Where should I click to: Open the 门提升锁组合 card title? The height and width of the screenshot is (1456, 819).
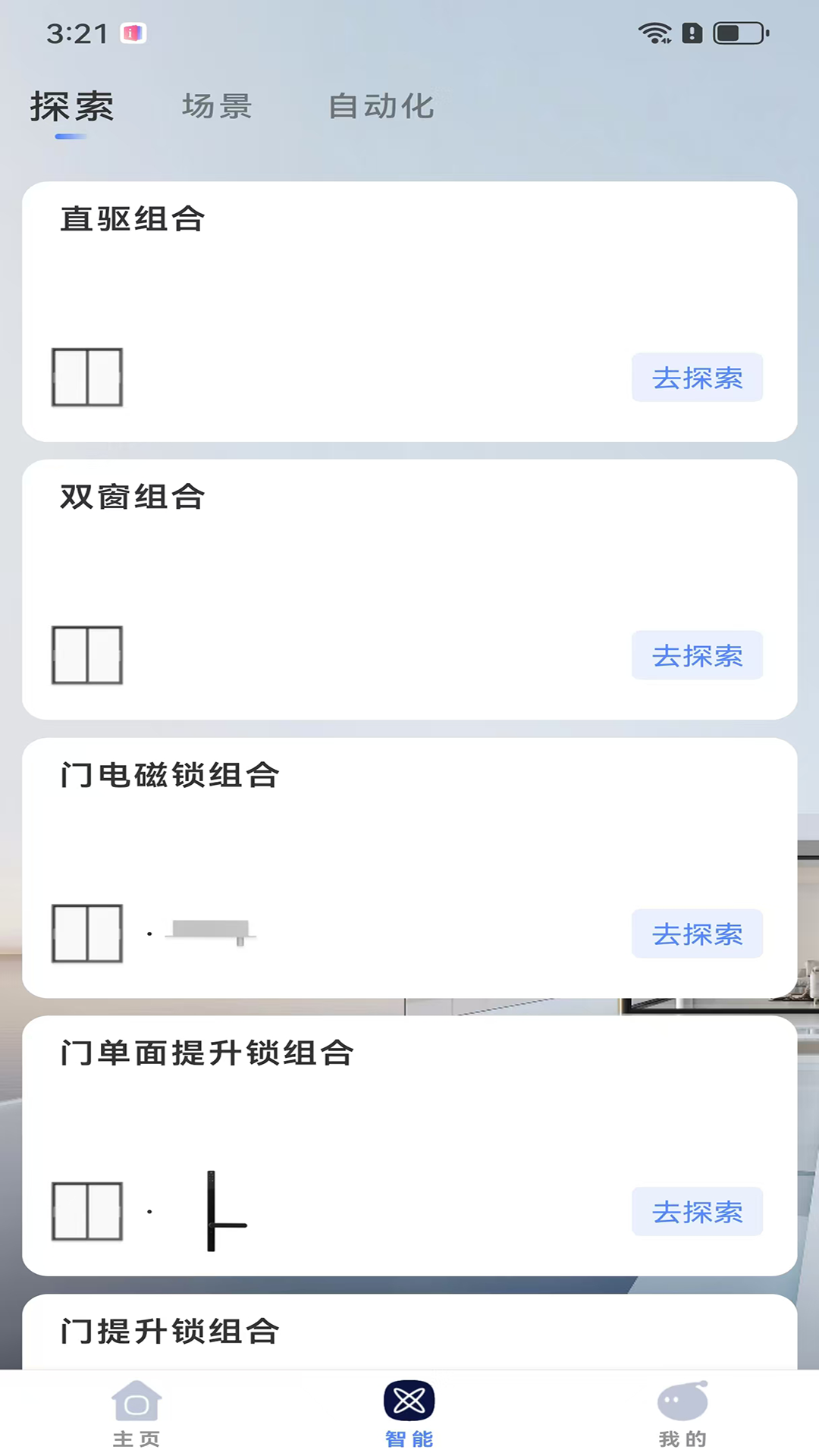170,1333
